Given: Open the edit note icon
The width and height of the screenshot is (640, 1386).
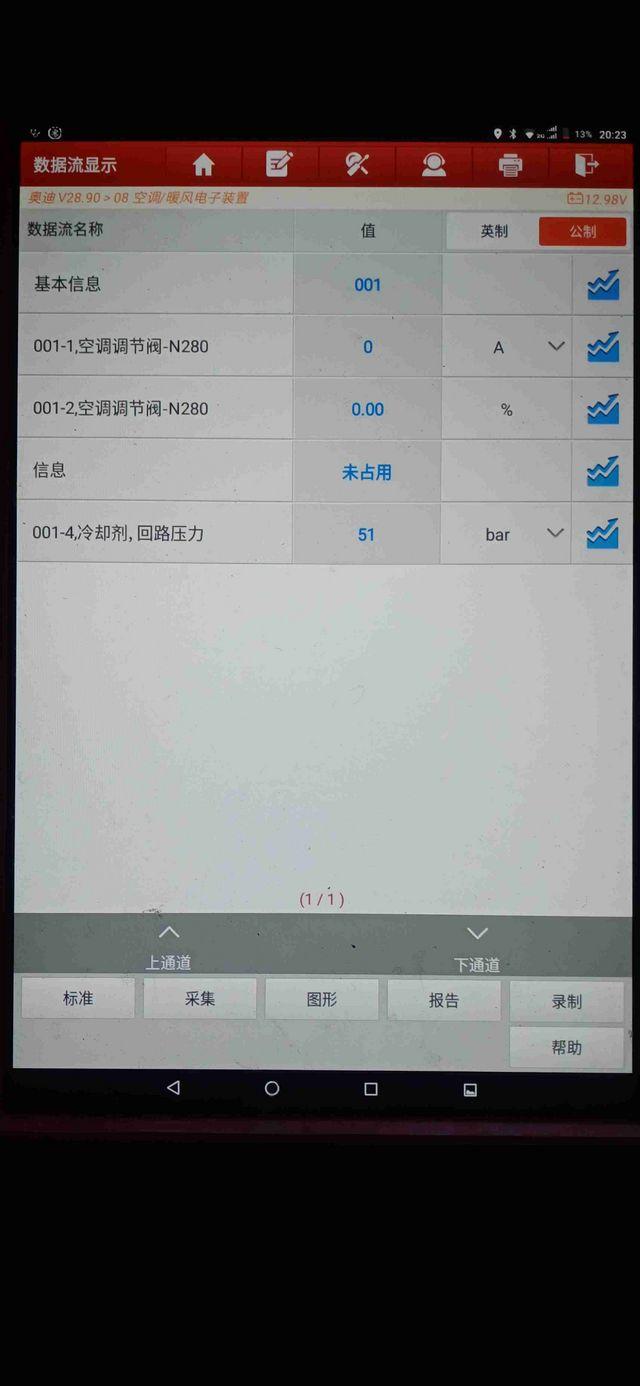Looking at the screenshot, I should pos(279,164).
